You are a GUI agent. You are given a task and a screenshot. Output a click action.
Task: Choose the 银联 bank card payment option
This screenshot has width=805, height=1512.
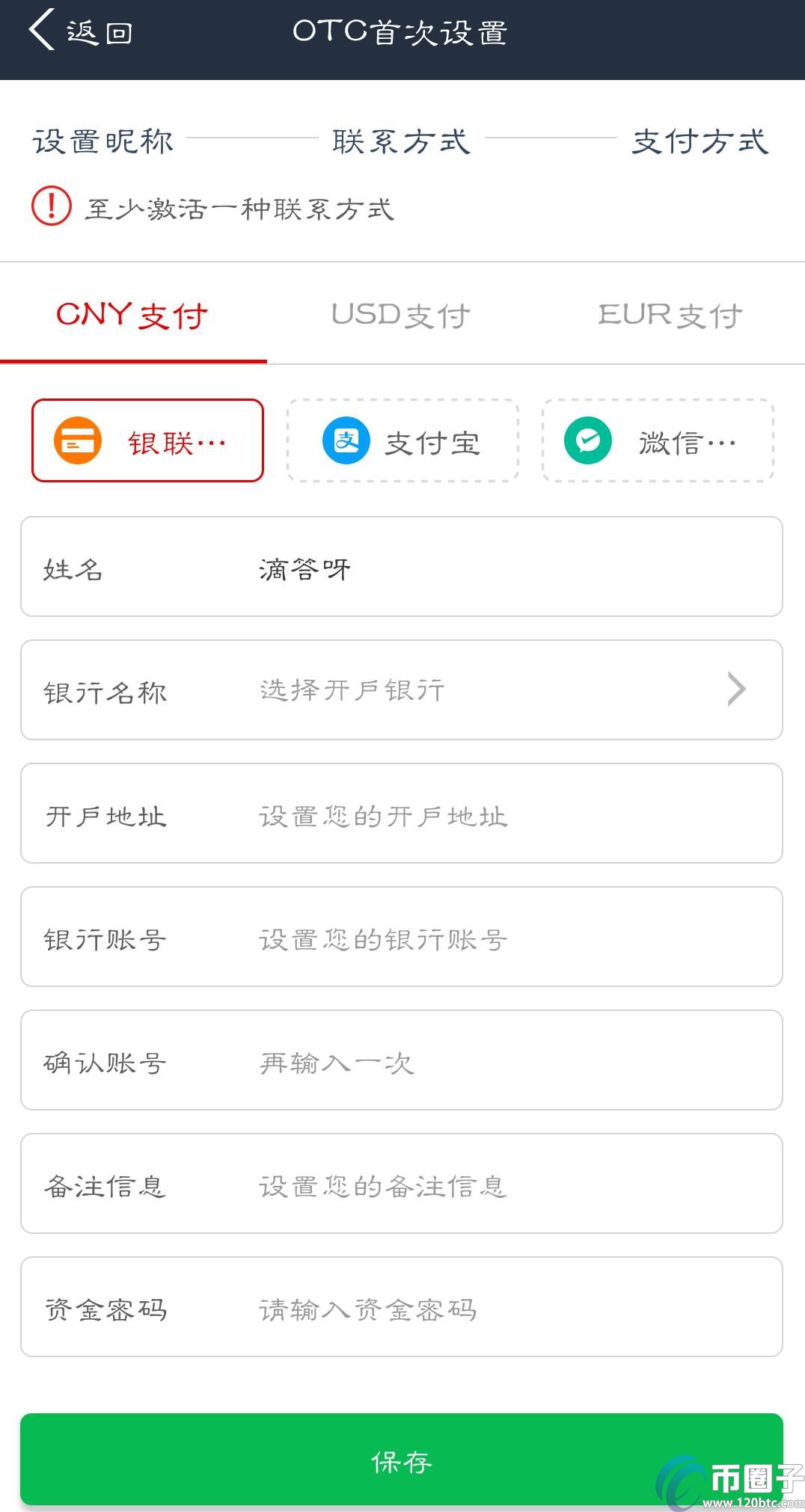(x=147, y=441)
